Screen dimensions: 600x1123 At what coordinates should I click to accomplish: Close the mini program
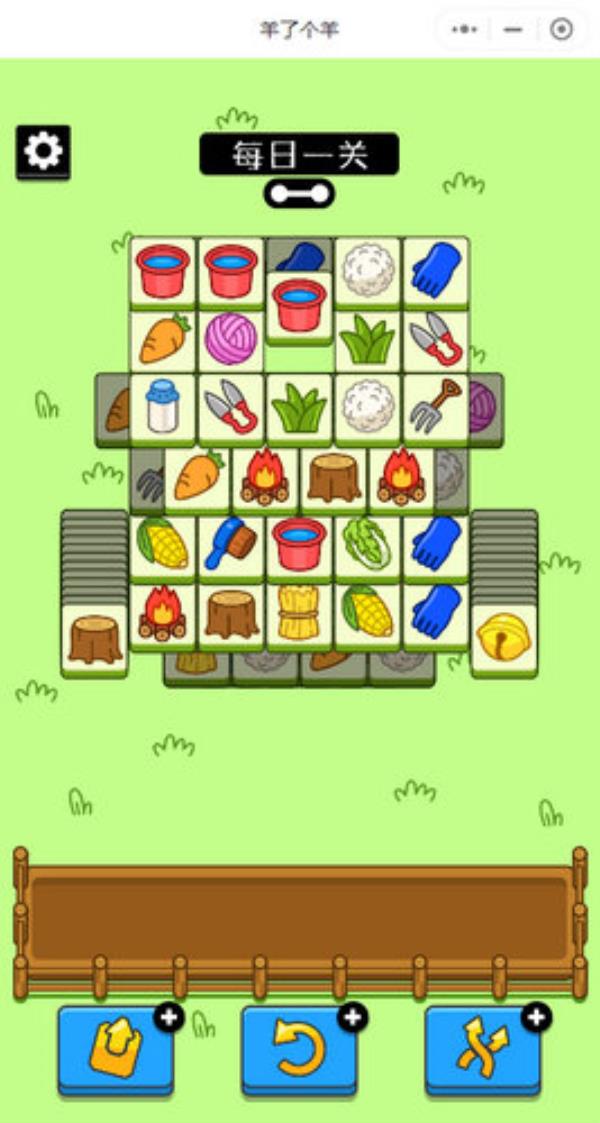(x=562, y=30)
